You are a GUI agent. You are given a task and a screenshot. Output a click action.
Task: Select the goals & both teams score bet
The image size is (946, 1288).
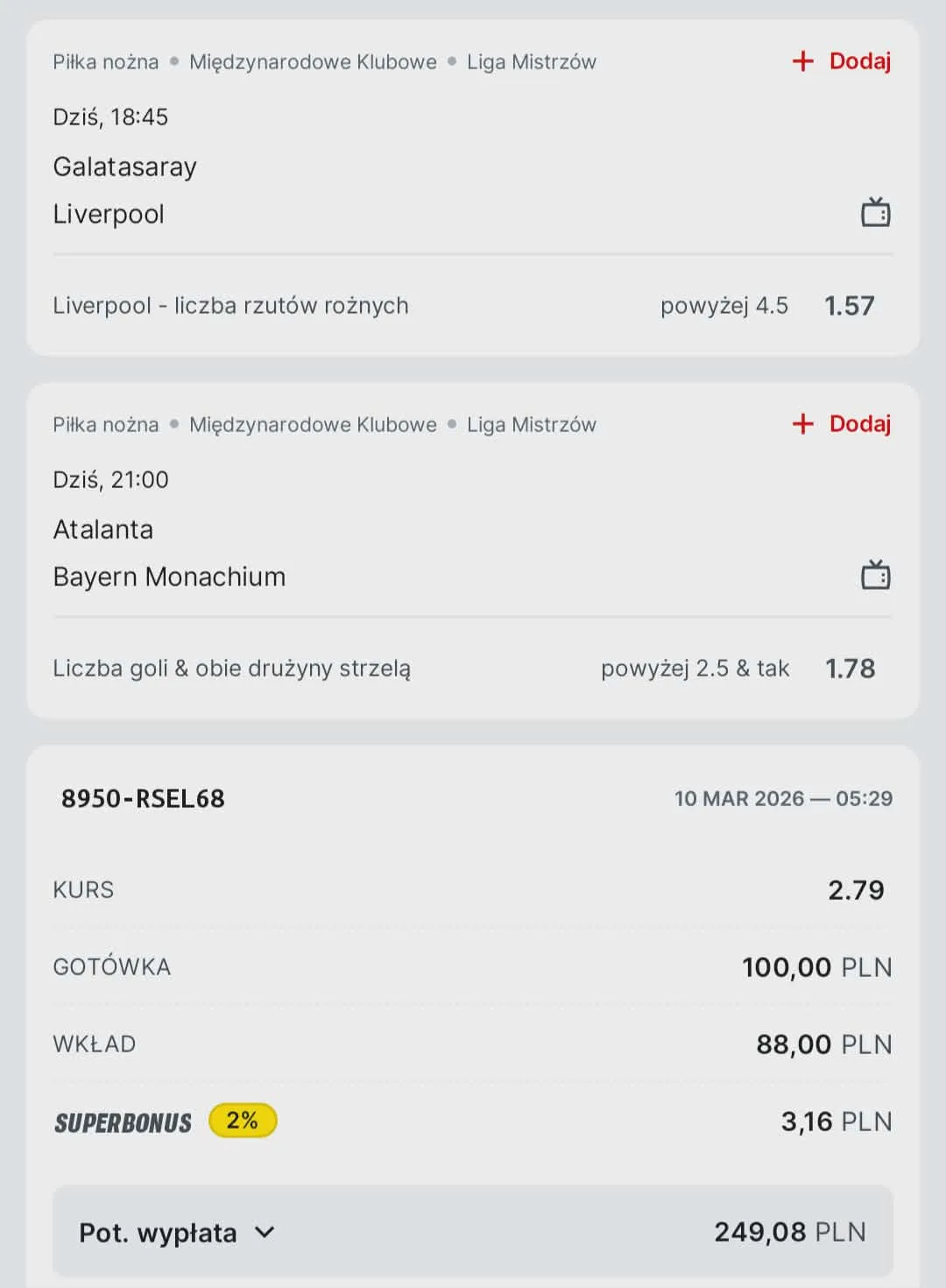(233, 669)
